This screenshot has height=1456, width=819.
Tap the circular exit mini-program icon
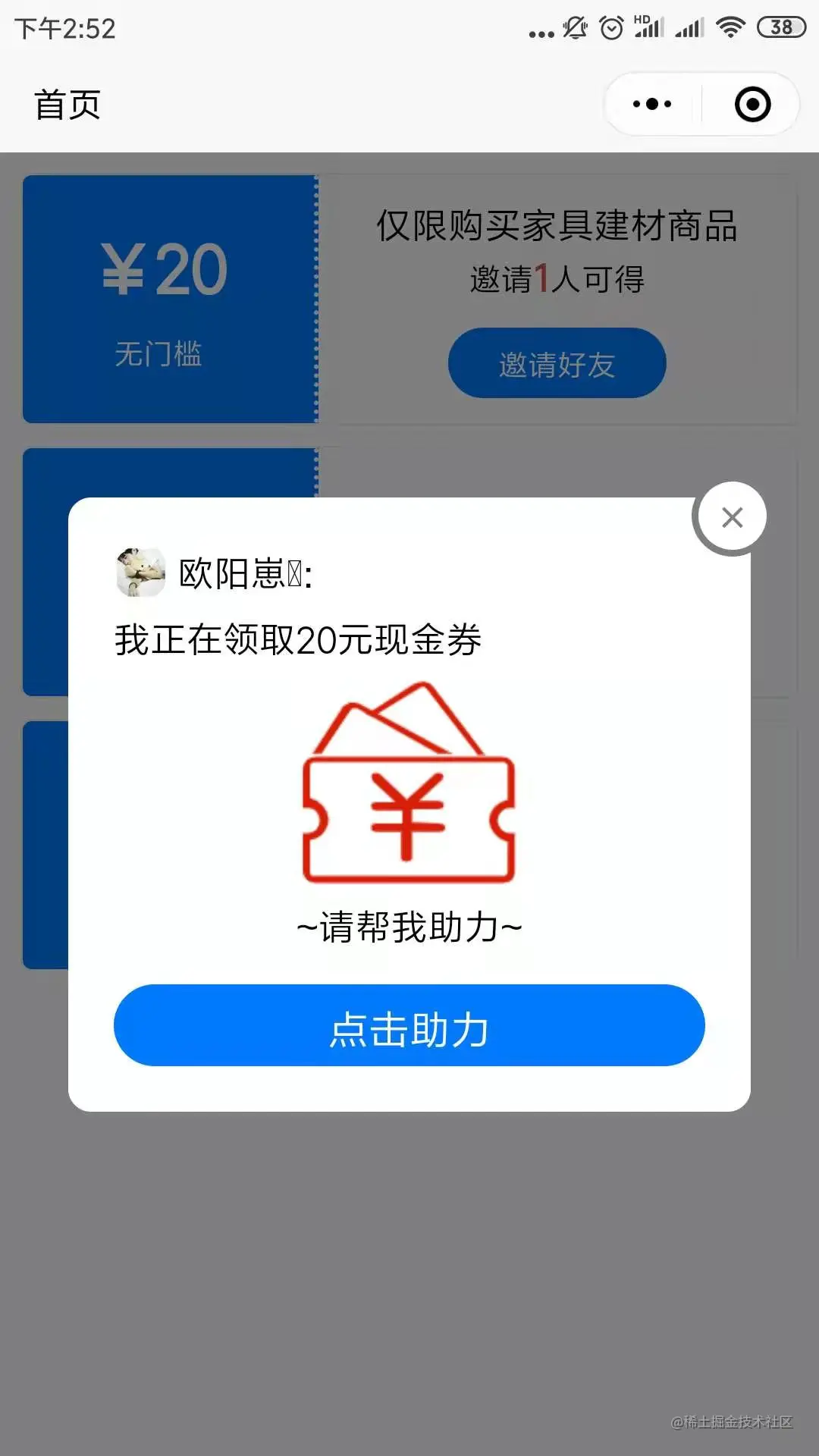point(751,104)
